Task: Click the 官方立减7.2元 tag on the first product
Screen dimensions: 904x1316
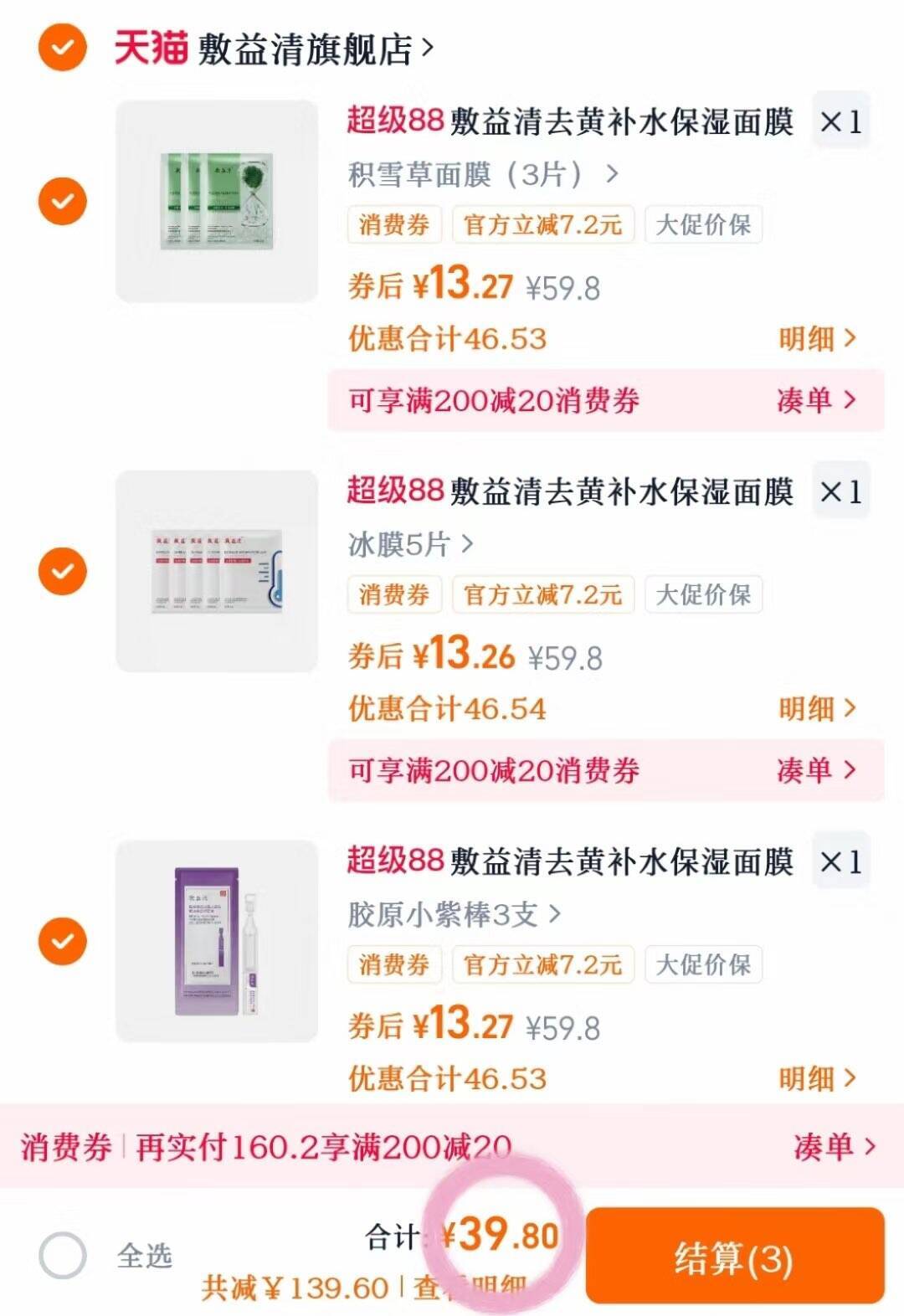Action: [542, 224]
